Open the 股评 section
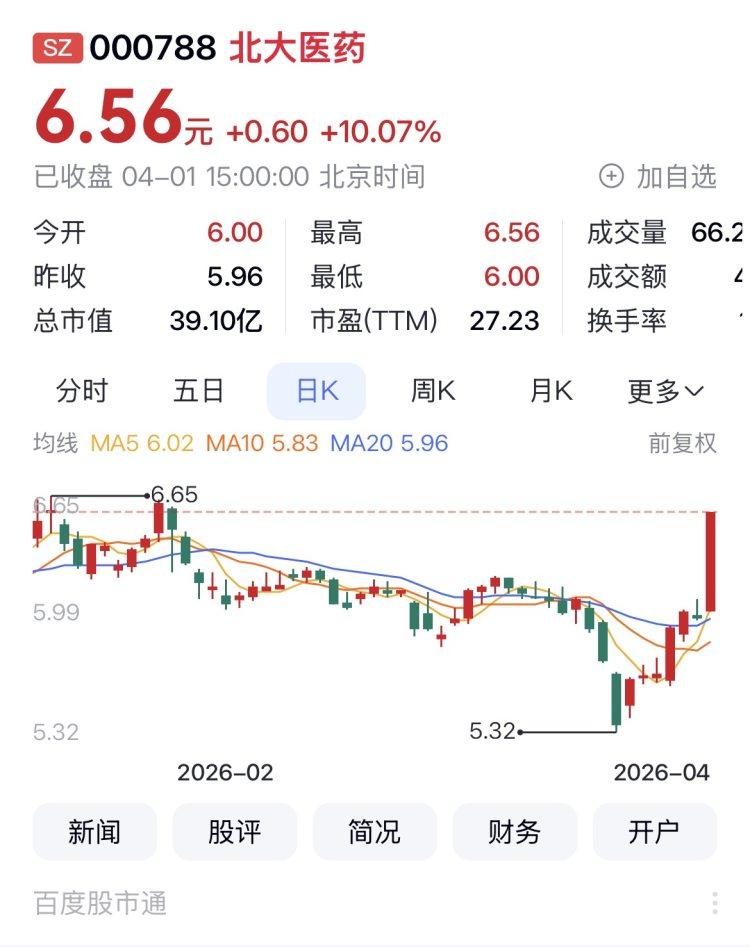Viewport: 750px width, 947px height. point(235,831)
